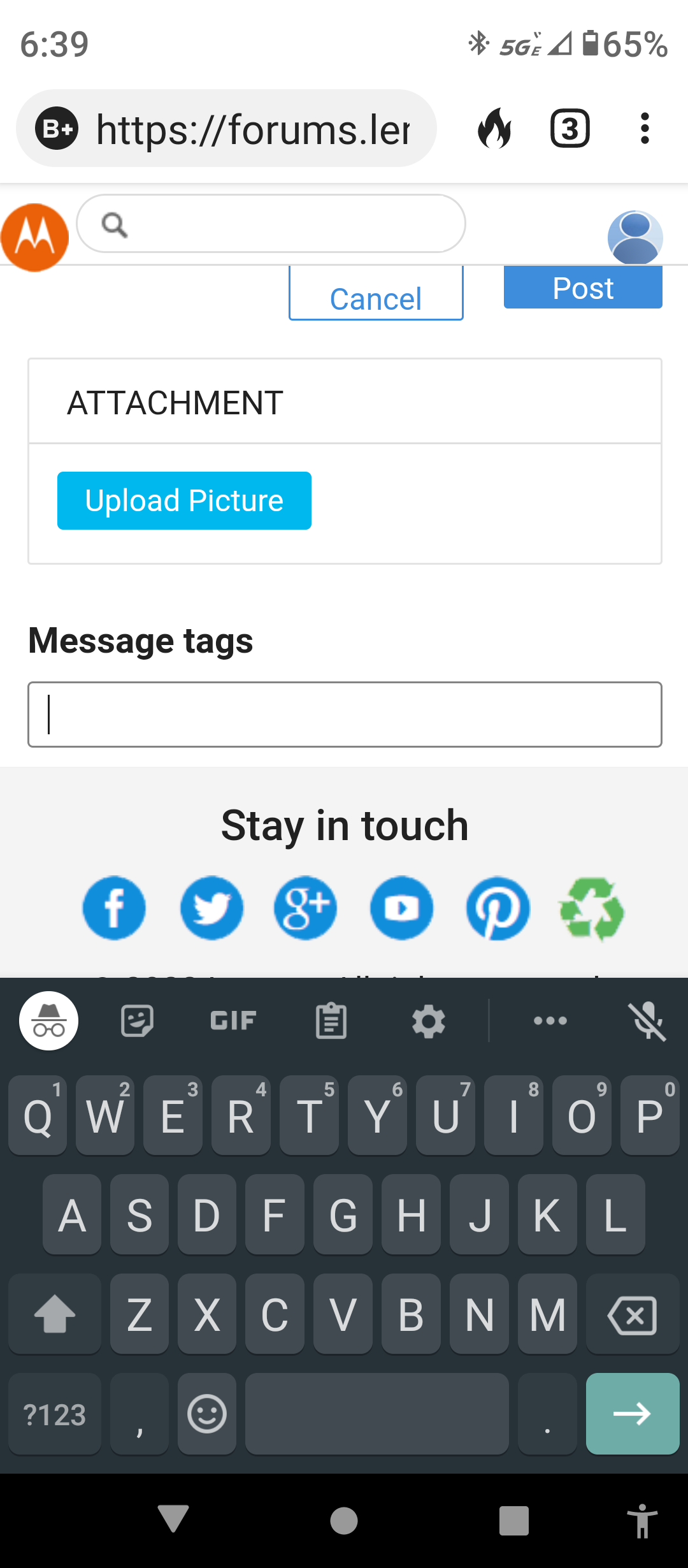The image size is (688, 1568).
Task: Tap the browser fire icon
Action: click(494, 129)
